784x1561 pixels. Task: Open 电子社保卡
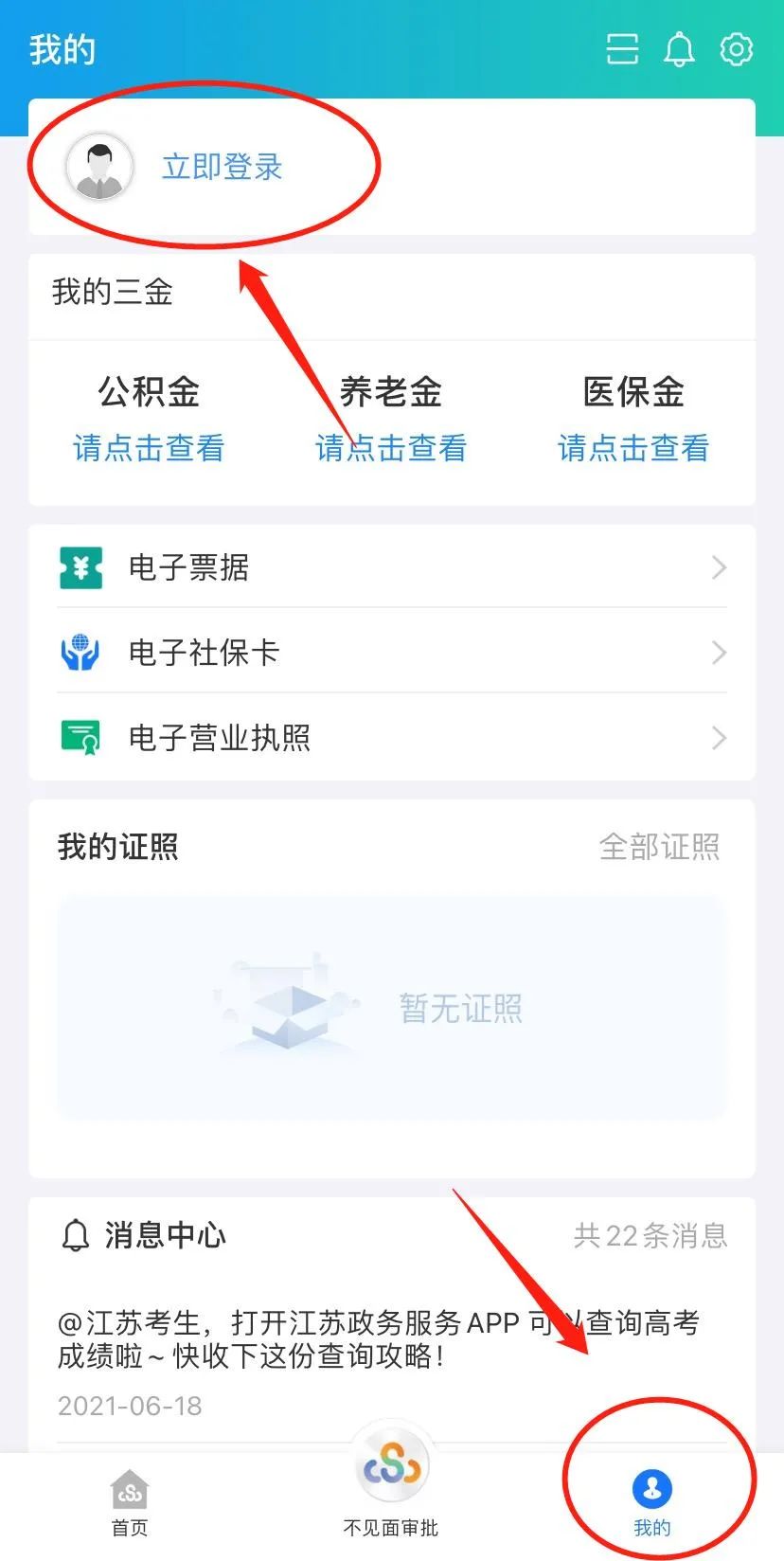(x=392, y=653)
